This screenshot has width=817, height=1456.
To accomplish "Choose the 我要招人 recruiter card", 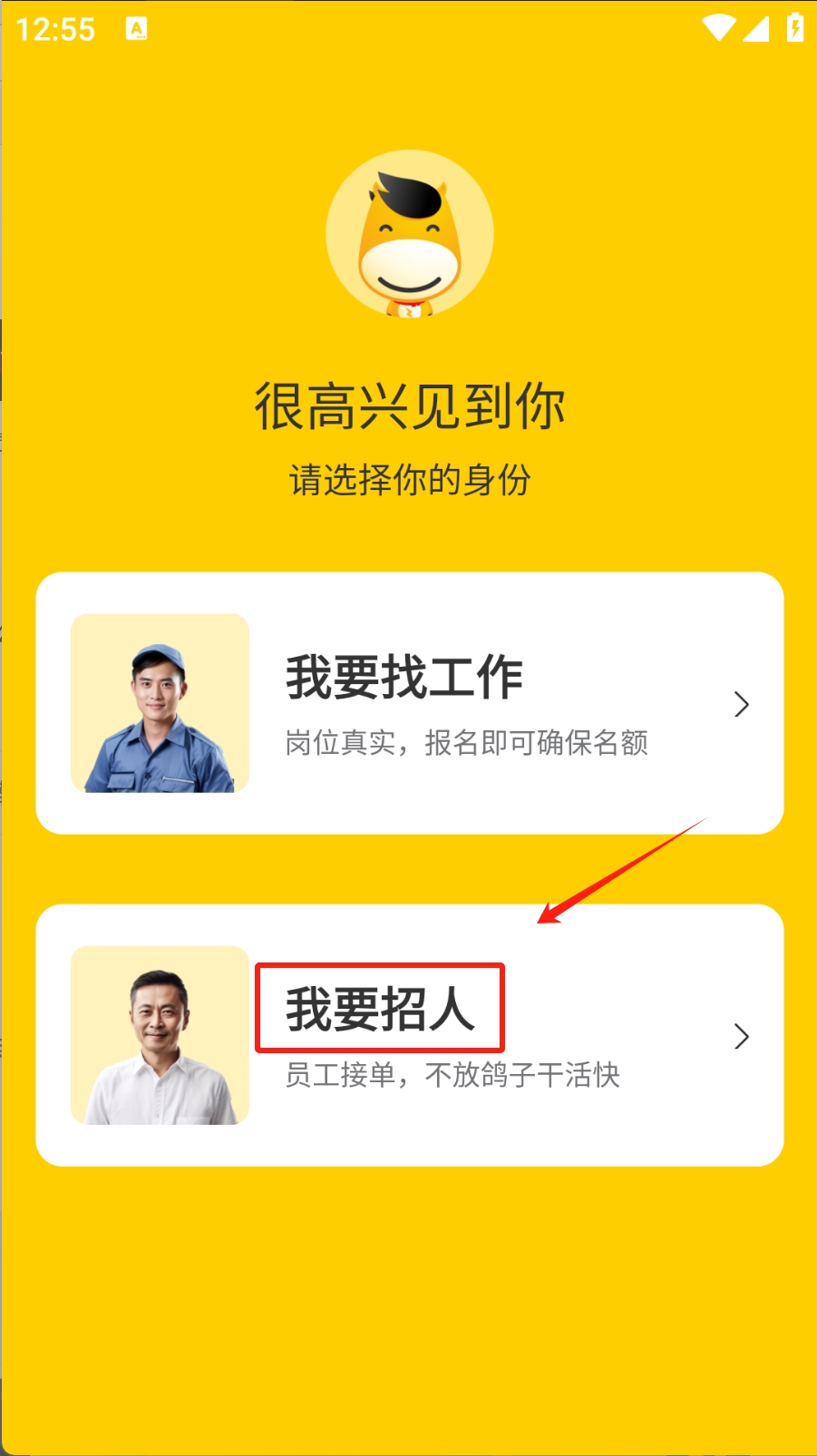I will [x=409, y=1035].
